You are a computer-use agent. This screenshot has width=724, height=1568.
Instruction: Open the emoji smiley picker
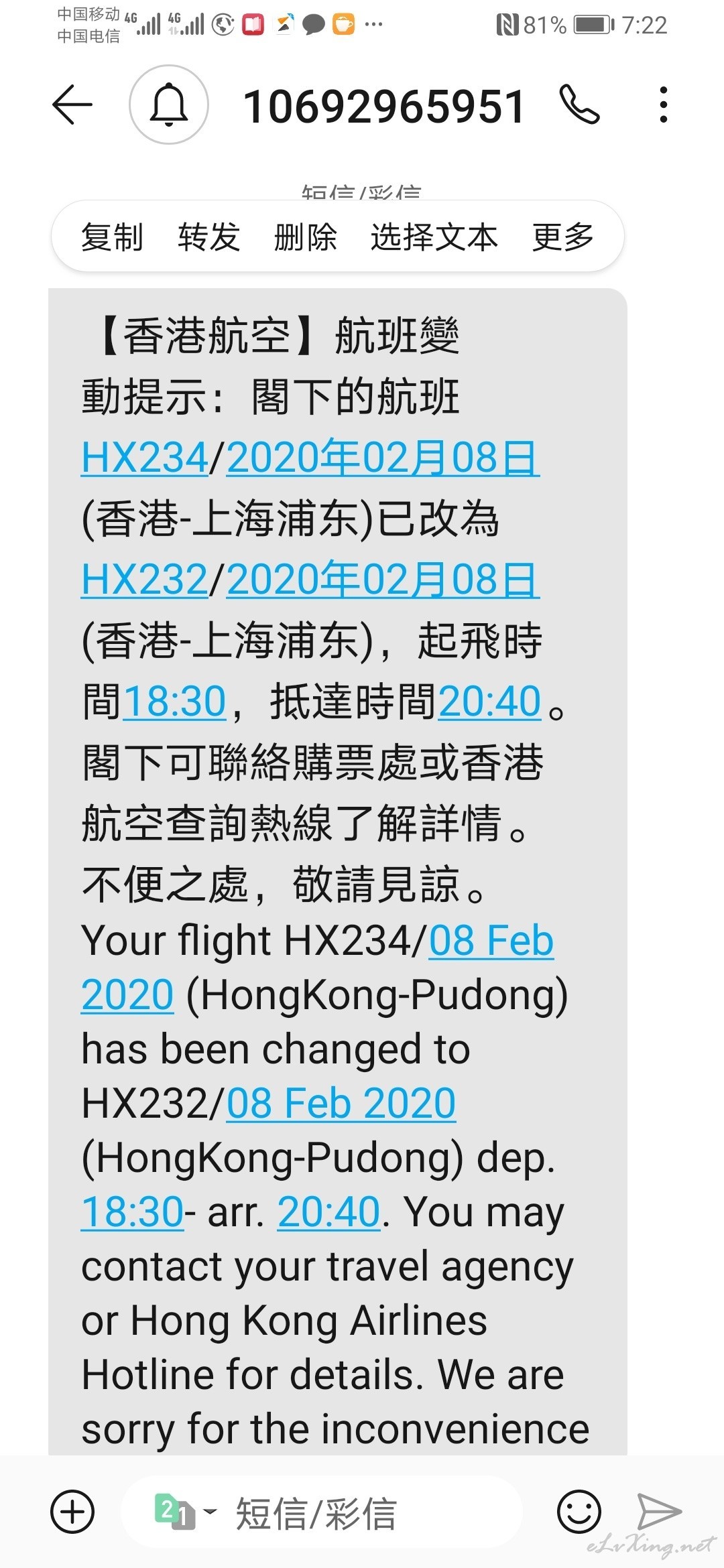579,1512
